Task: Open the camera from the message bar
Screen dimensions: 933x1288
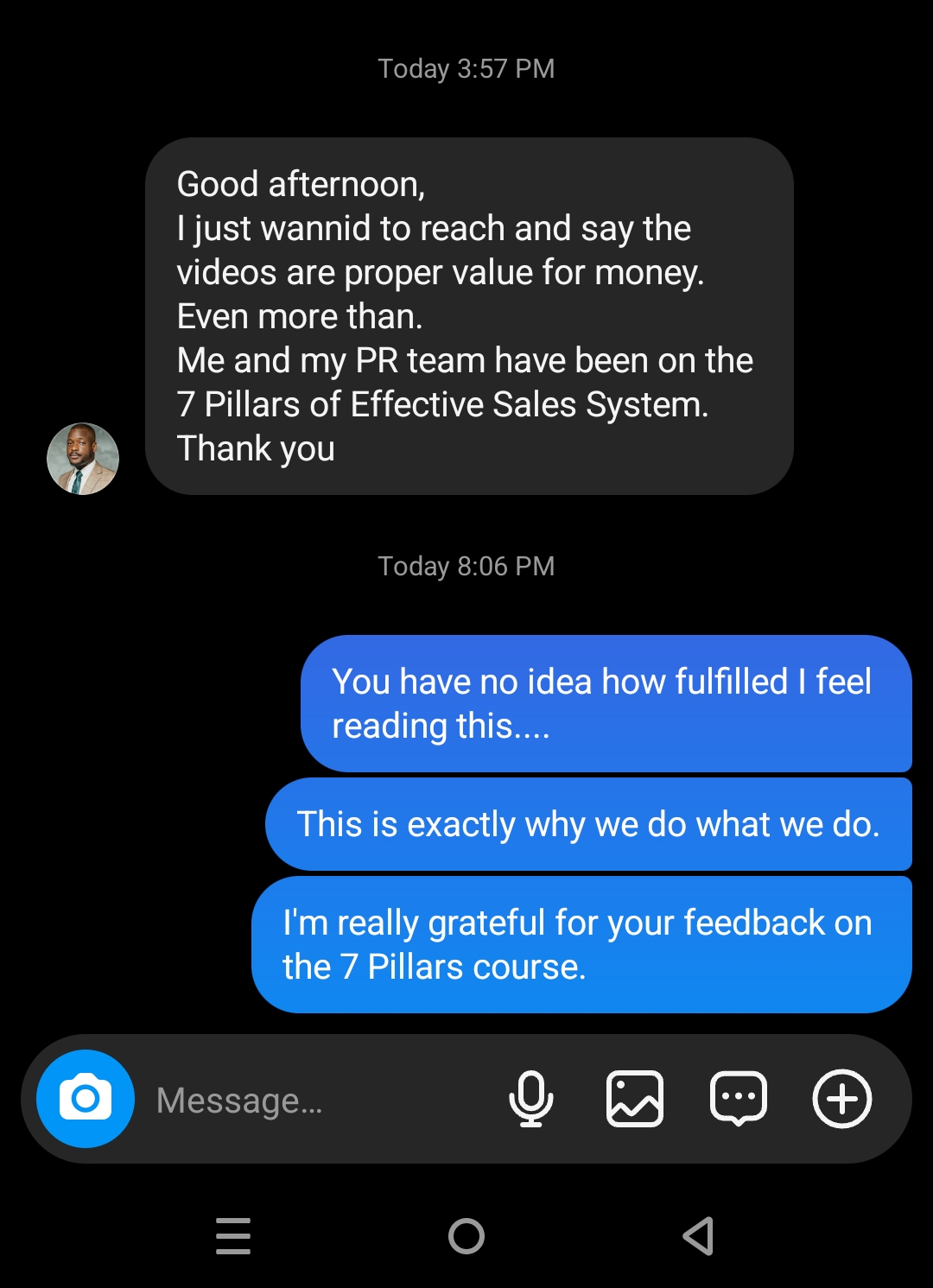Action: (x=85, y=1099)
